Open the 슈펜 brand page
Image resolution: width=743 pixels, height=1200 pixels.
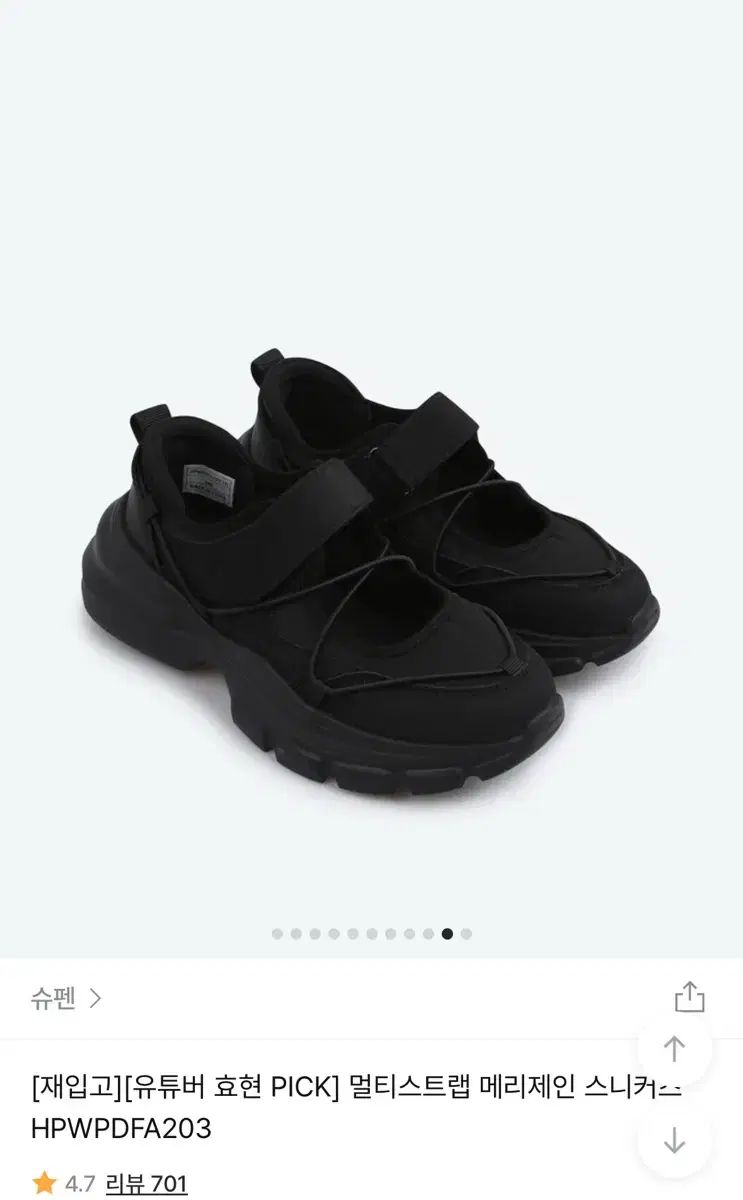(66, 998)
